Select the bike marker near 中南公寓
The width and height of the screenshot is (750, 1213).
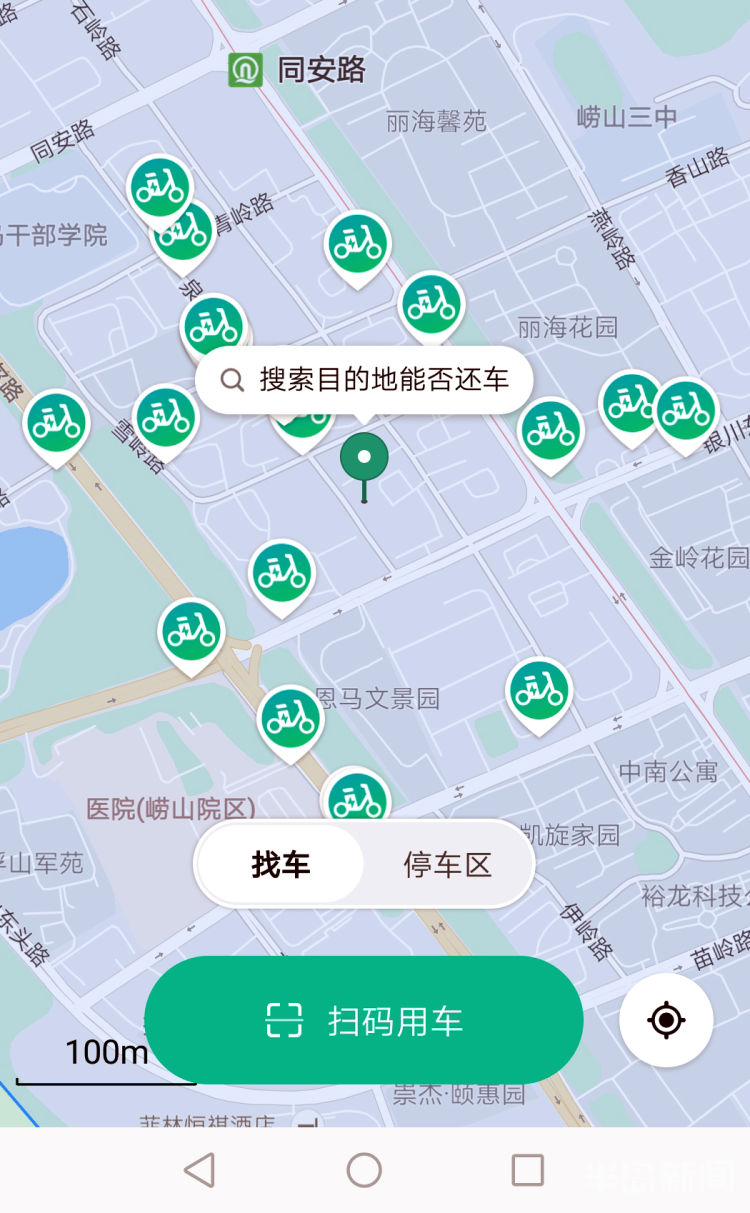coord(539,691)
